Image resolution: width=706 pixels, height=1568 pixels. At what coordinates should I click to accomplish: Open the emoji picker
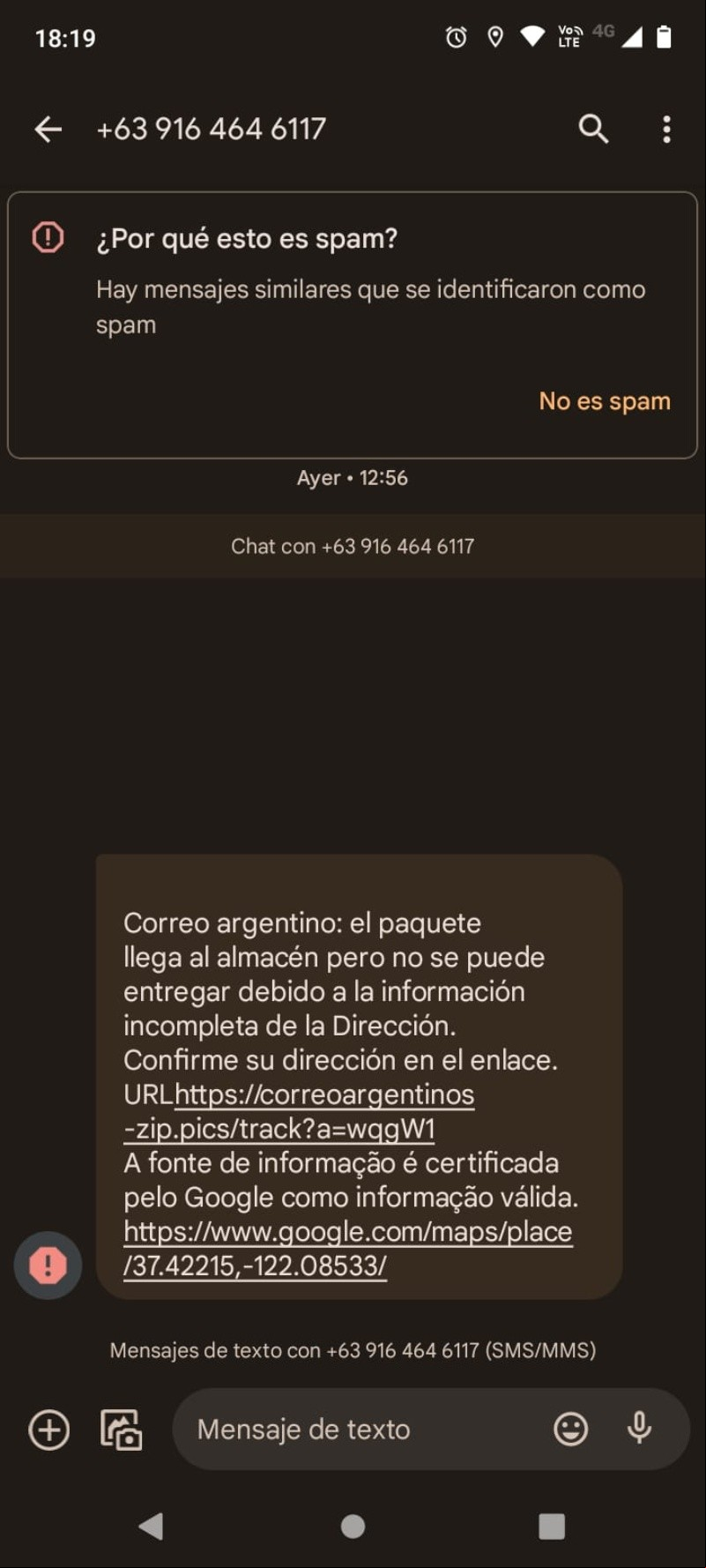click(x=570, y=1429)
